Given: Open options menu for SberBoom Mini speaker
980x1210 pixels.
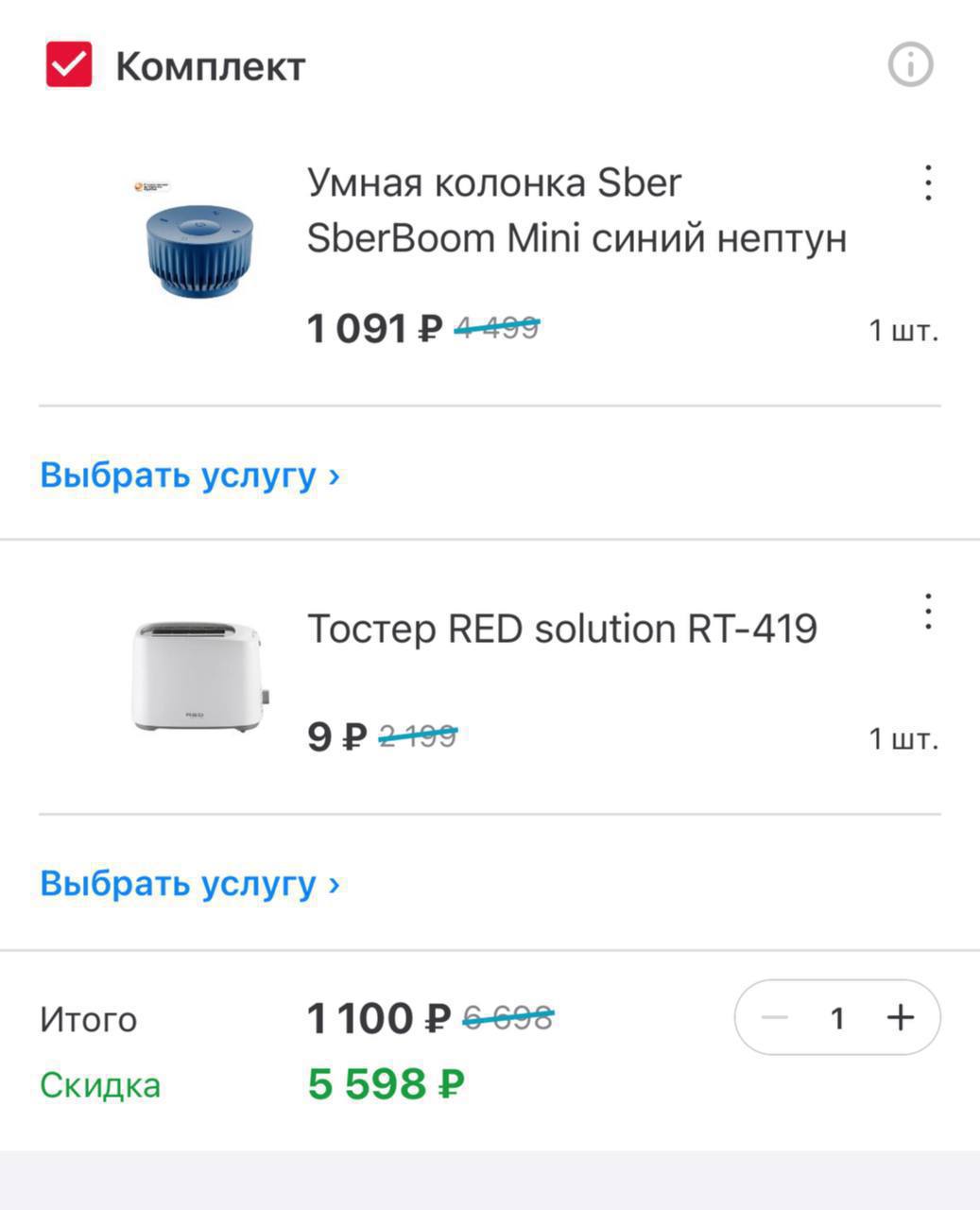Looking at the screenshot, I should 928,182.
